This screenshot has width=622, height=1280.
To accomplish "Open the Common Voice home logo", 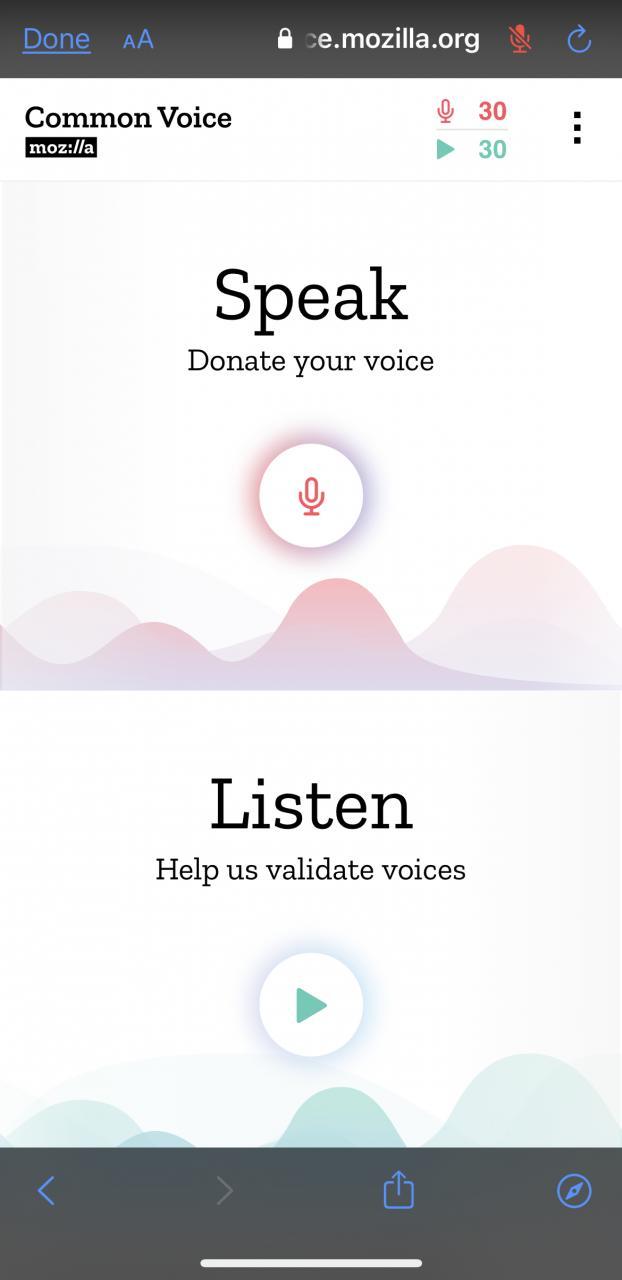I will tap(128, 129).
